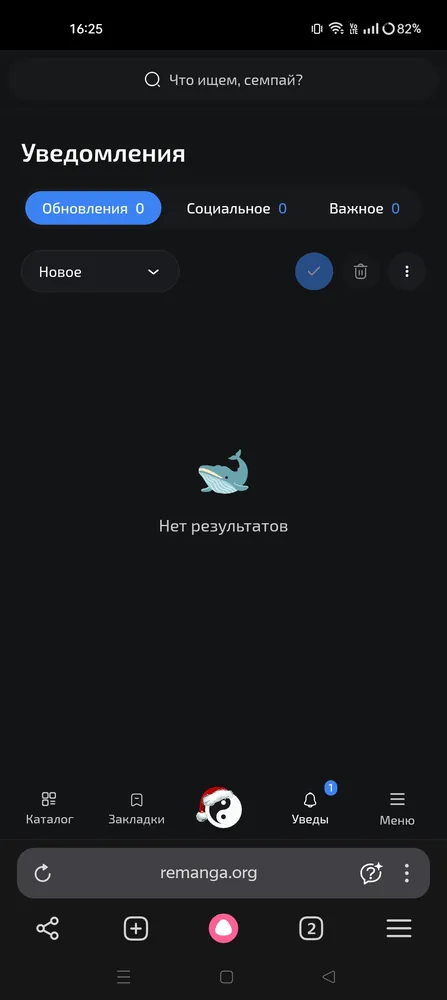
Task: Switch to the Социальное tab
Action: (x=236, y=209)
